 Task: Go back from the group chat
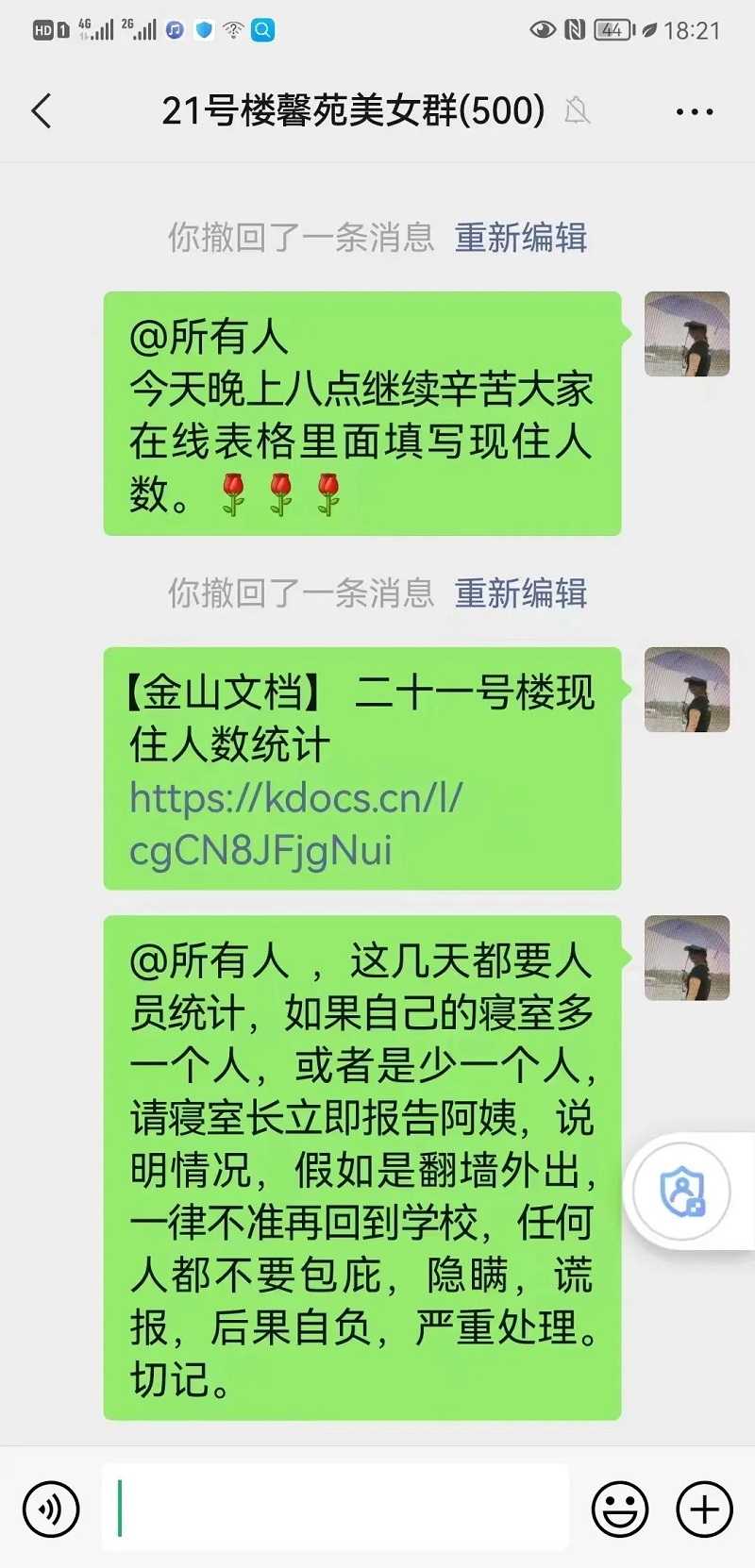[42, 111]
